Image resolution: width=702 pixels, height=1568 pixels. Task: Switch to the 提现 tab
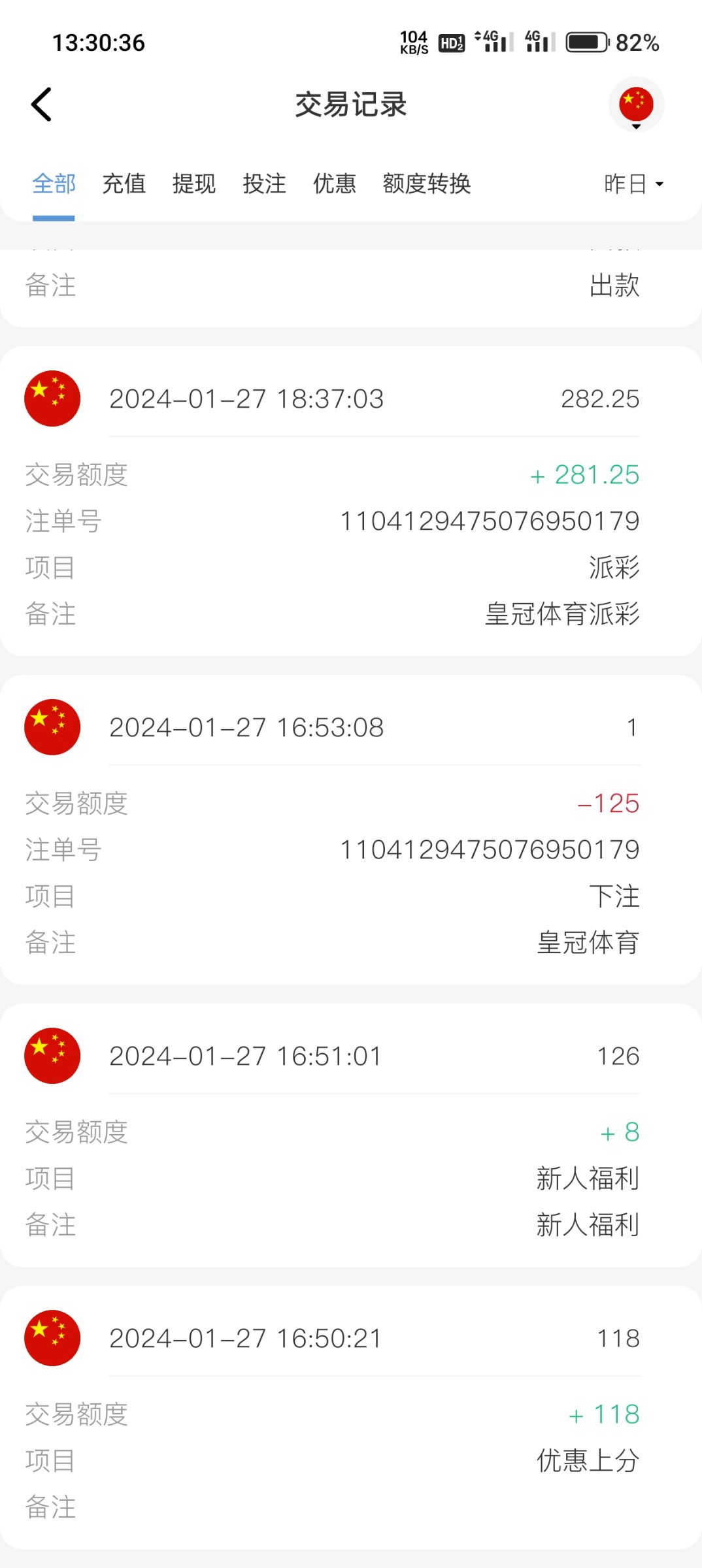click(194, 184)
